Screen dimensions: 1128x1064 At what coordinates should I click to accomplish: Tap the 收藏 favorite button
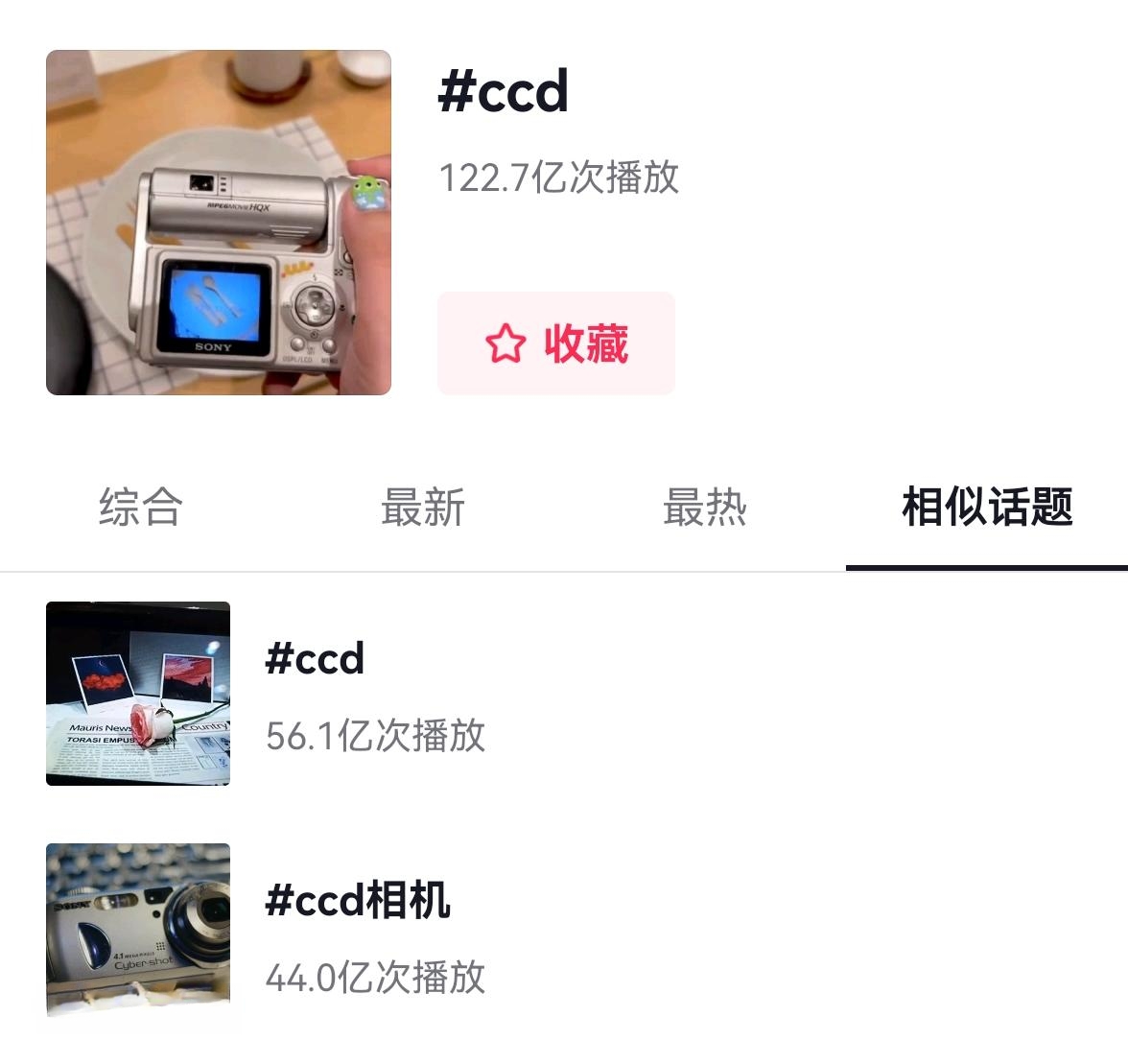[x=556, y=343]
